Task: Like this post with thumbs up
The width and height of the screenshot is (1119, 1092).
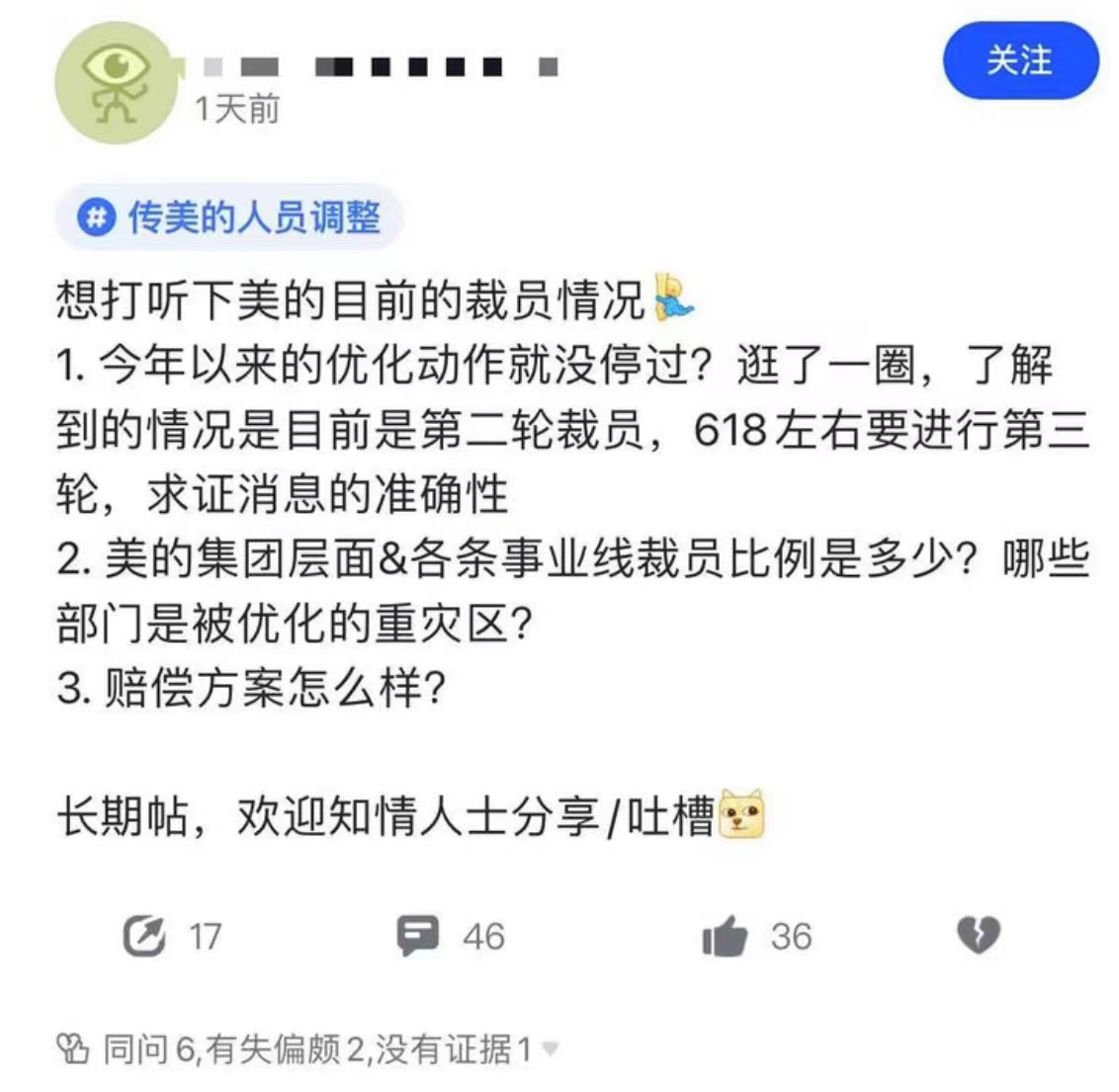Action: (x=725, y=935)
